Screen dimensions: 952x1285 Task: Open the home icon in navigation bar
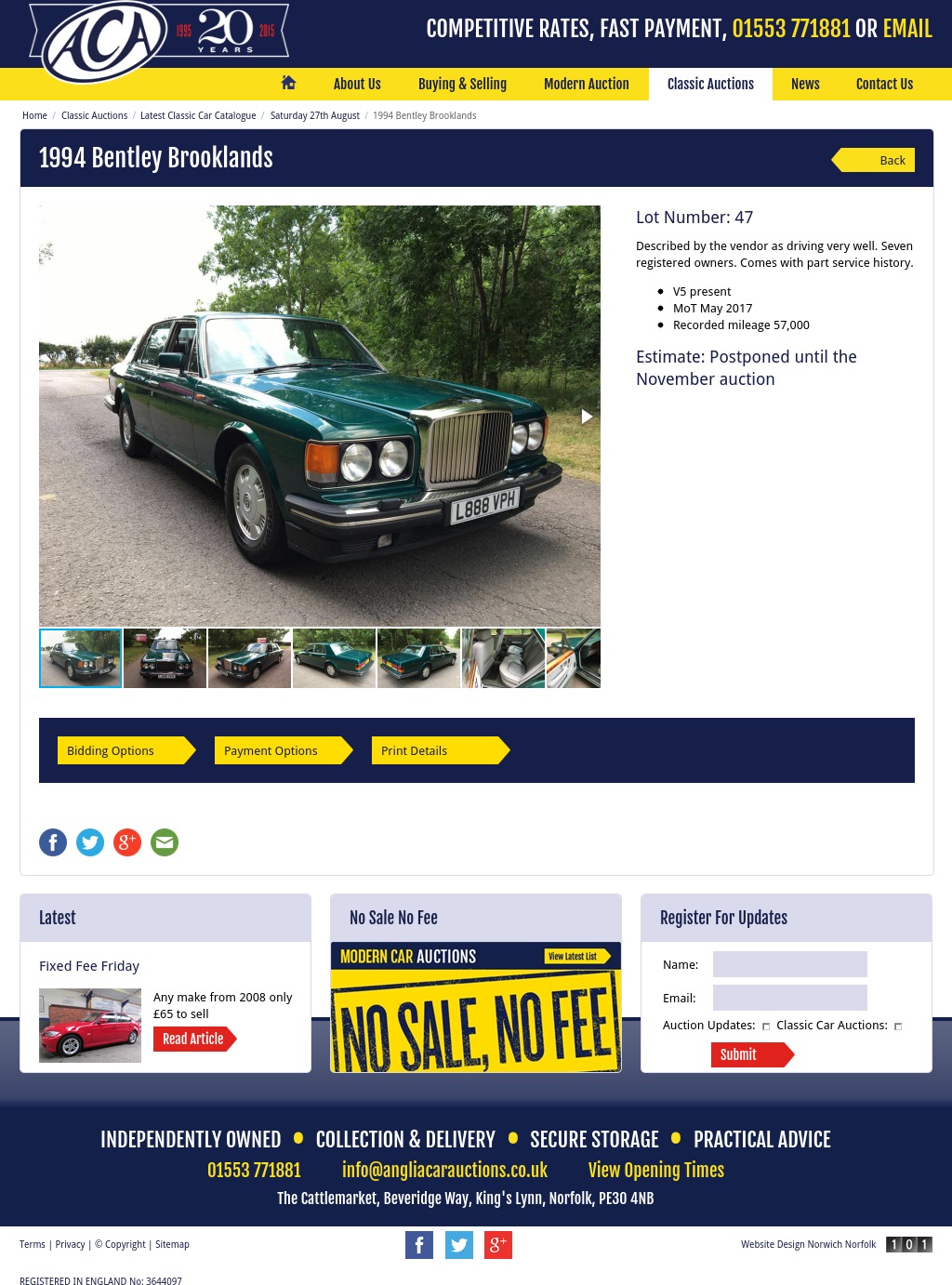(x=288, y=83)
